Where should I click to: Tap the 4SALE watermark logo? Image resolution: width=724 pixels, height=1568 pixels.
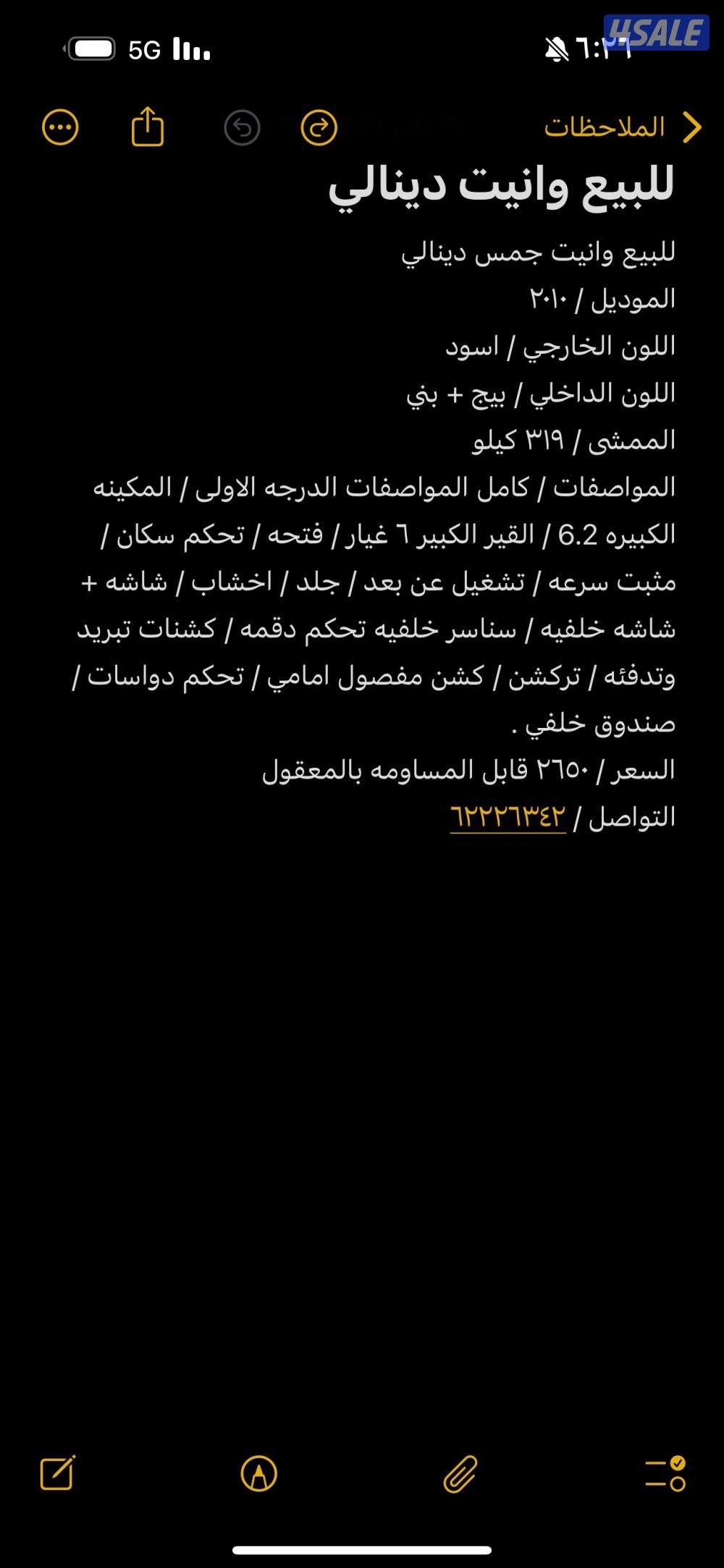(x=655, y=30)
